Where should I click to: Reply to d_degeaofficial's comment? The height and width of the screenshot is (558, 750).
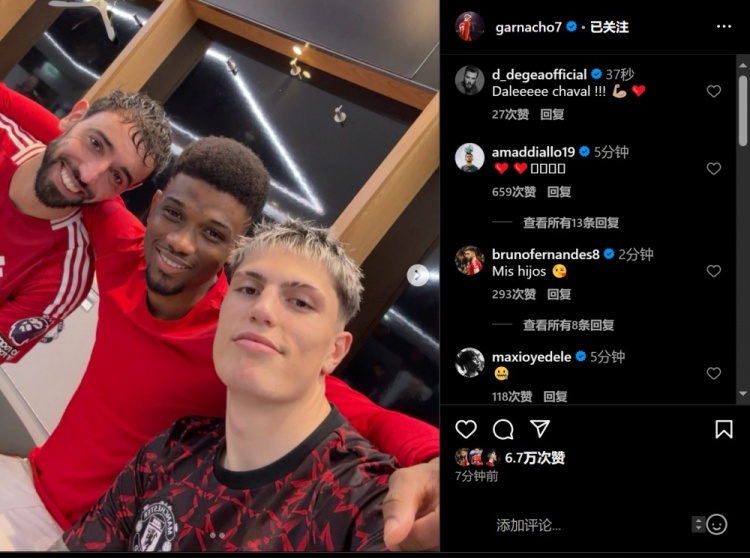(x=552, y=115)
